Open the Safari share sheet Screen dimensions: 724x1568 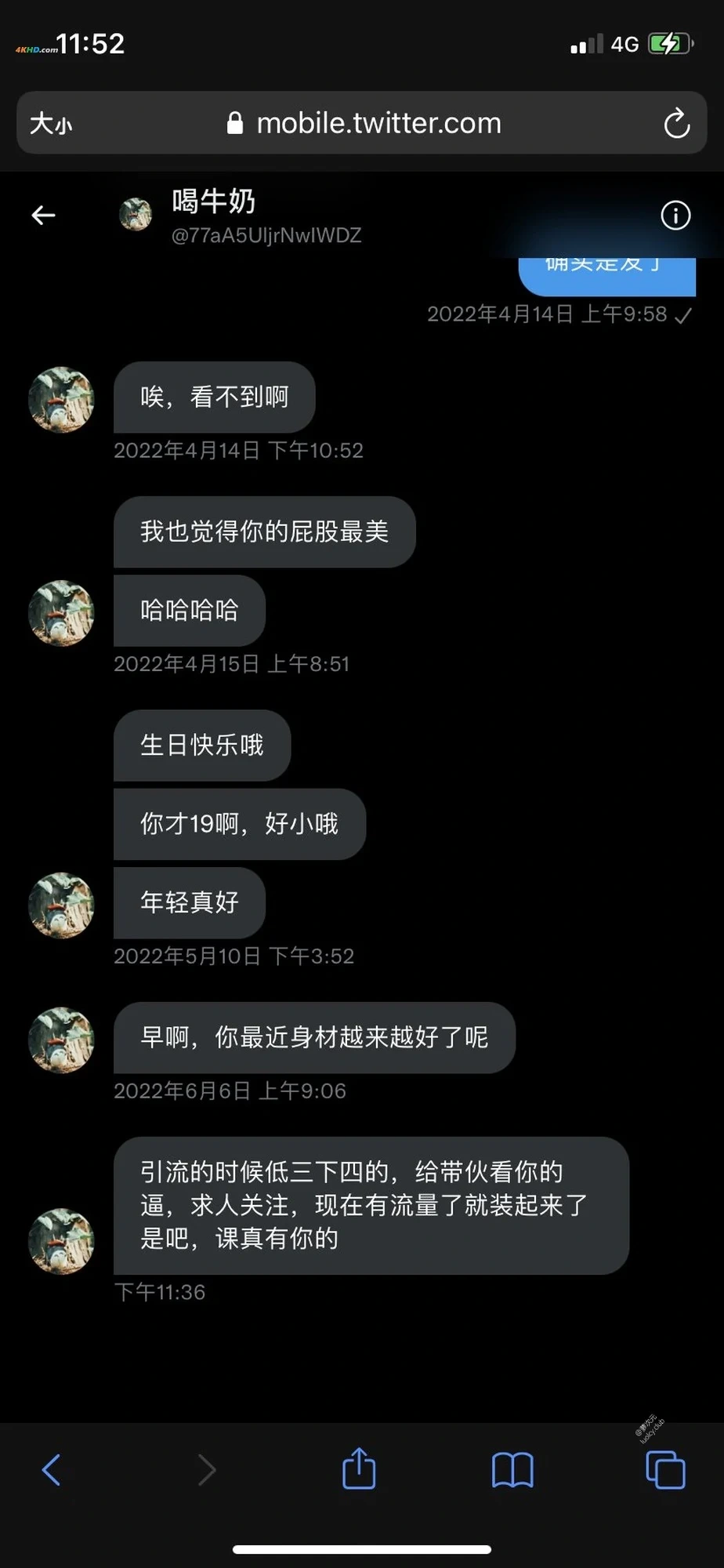(x=359, y=1468)
